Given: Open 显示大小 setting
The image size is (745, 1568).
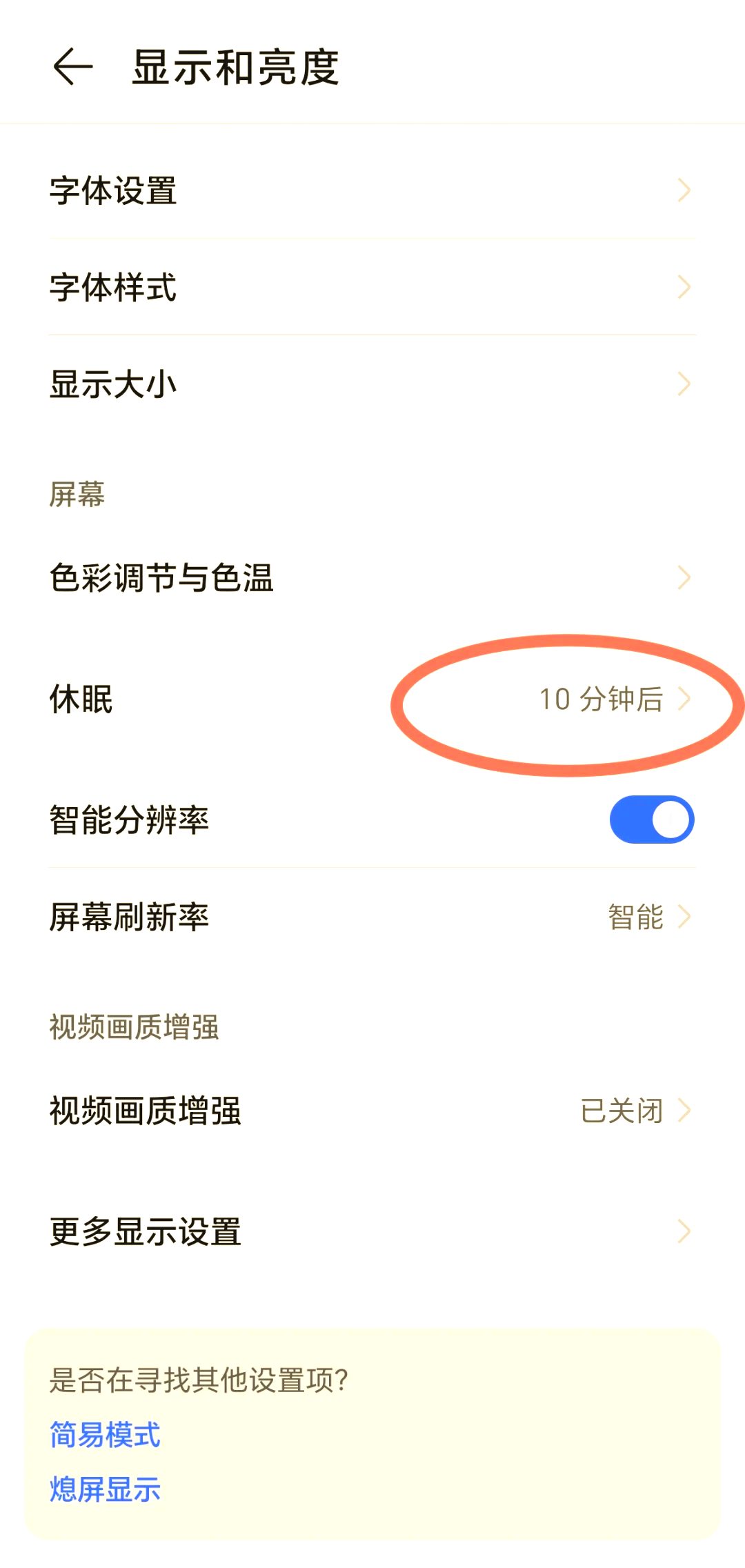Looking at the screenshot, I should click(372, 384).
